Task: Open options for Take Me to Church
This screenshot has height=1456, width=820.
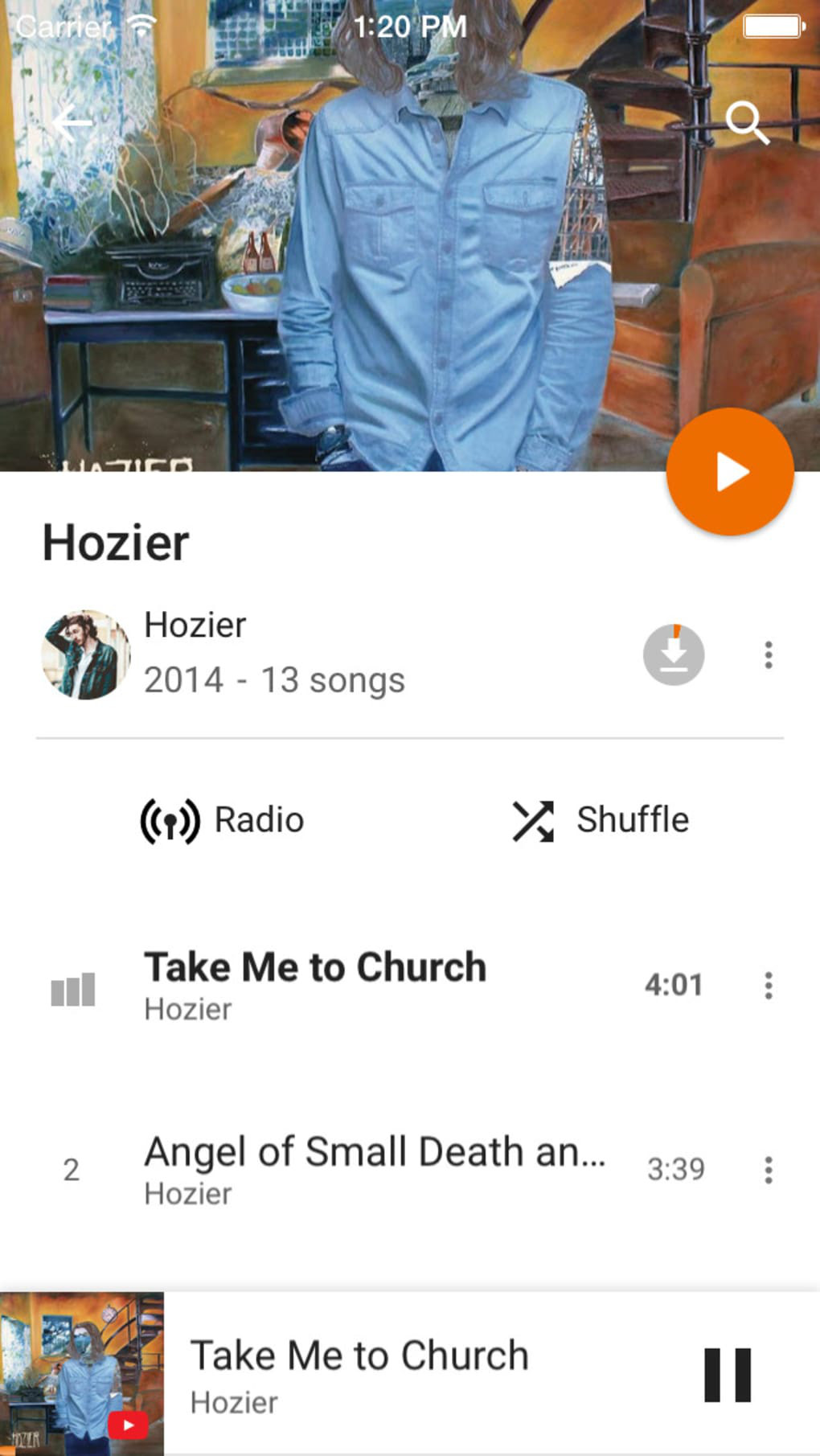Action: (769, 985)
